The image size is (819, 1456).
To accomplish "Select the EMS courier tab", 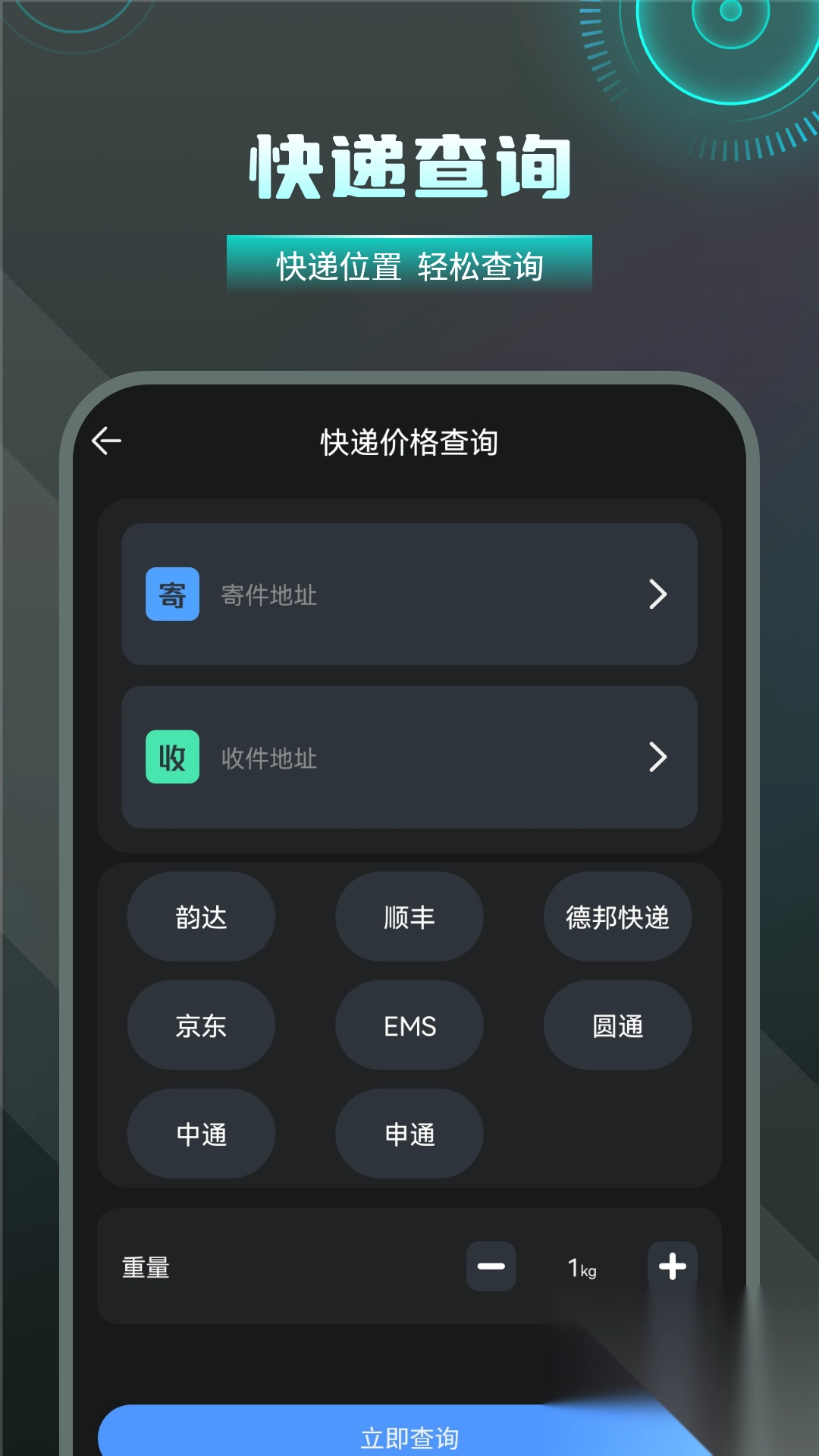I will [408, 1025].
